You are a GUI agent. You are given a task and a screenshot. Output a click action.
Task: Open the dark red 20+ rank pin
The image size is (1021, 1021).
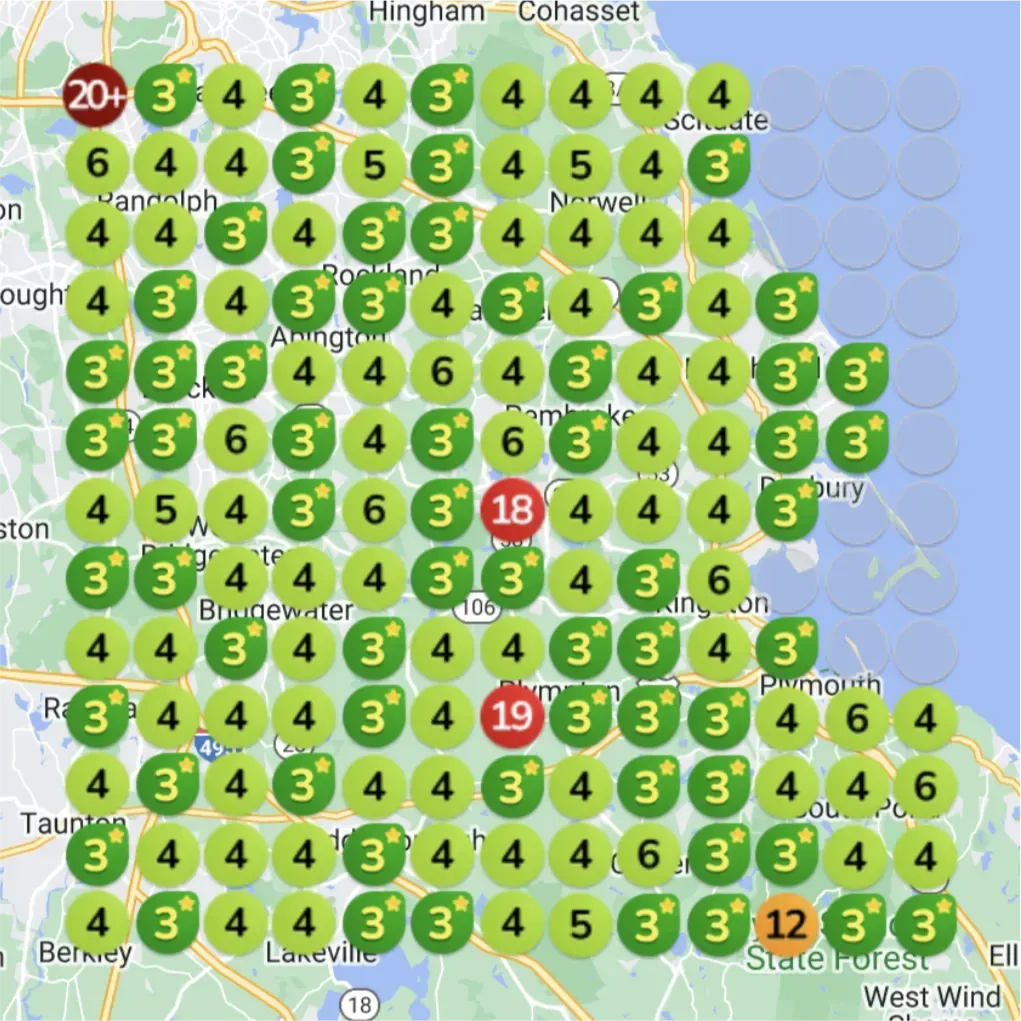pos(96,96)
